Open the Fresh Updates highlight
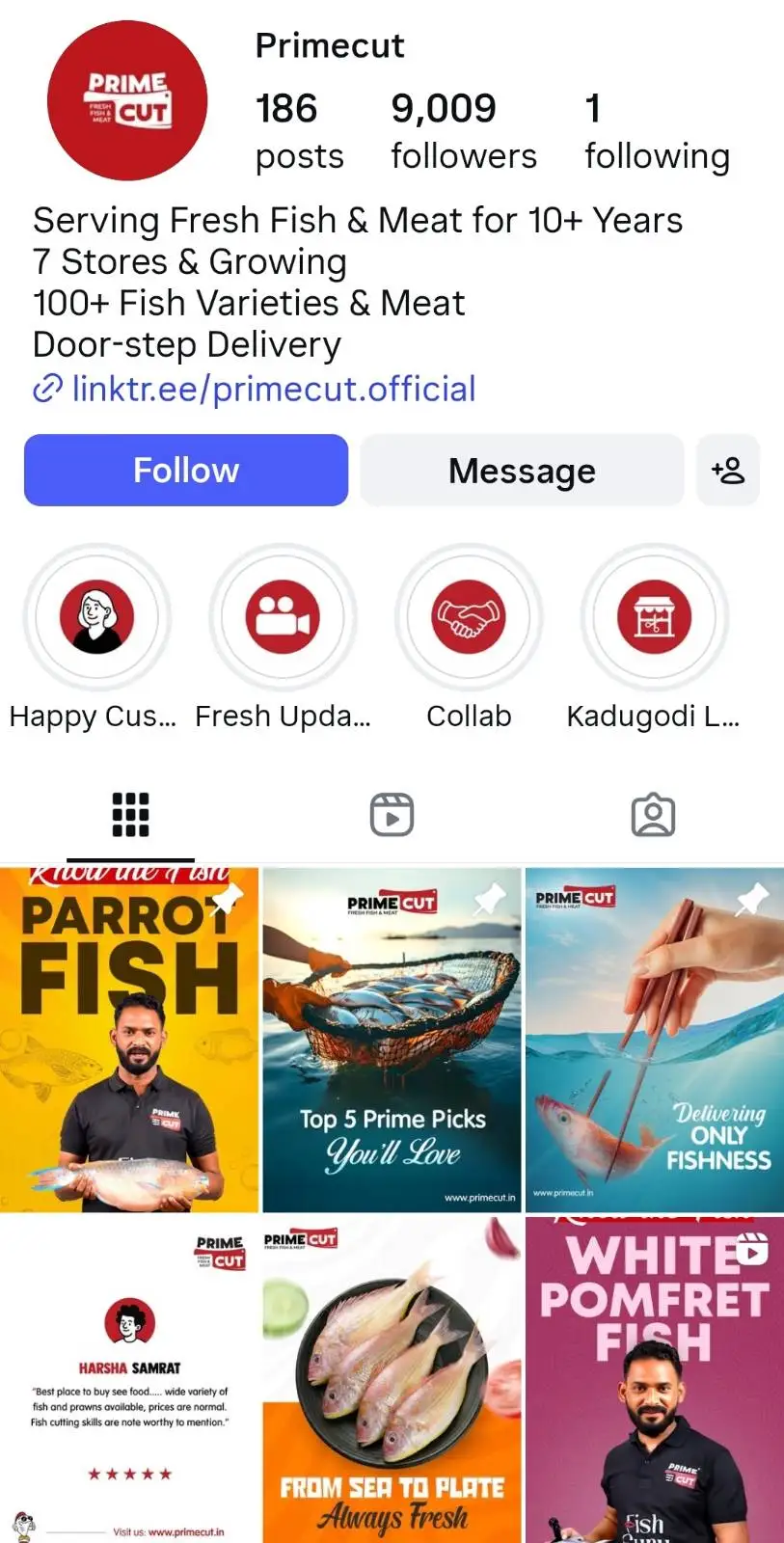784x1543 pixels. pyautogui.click(x=283, y=617)
